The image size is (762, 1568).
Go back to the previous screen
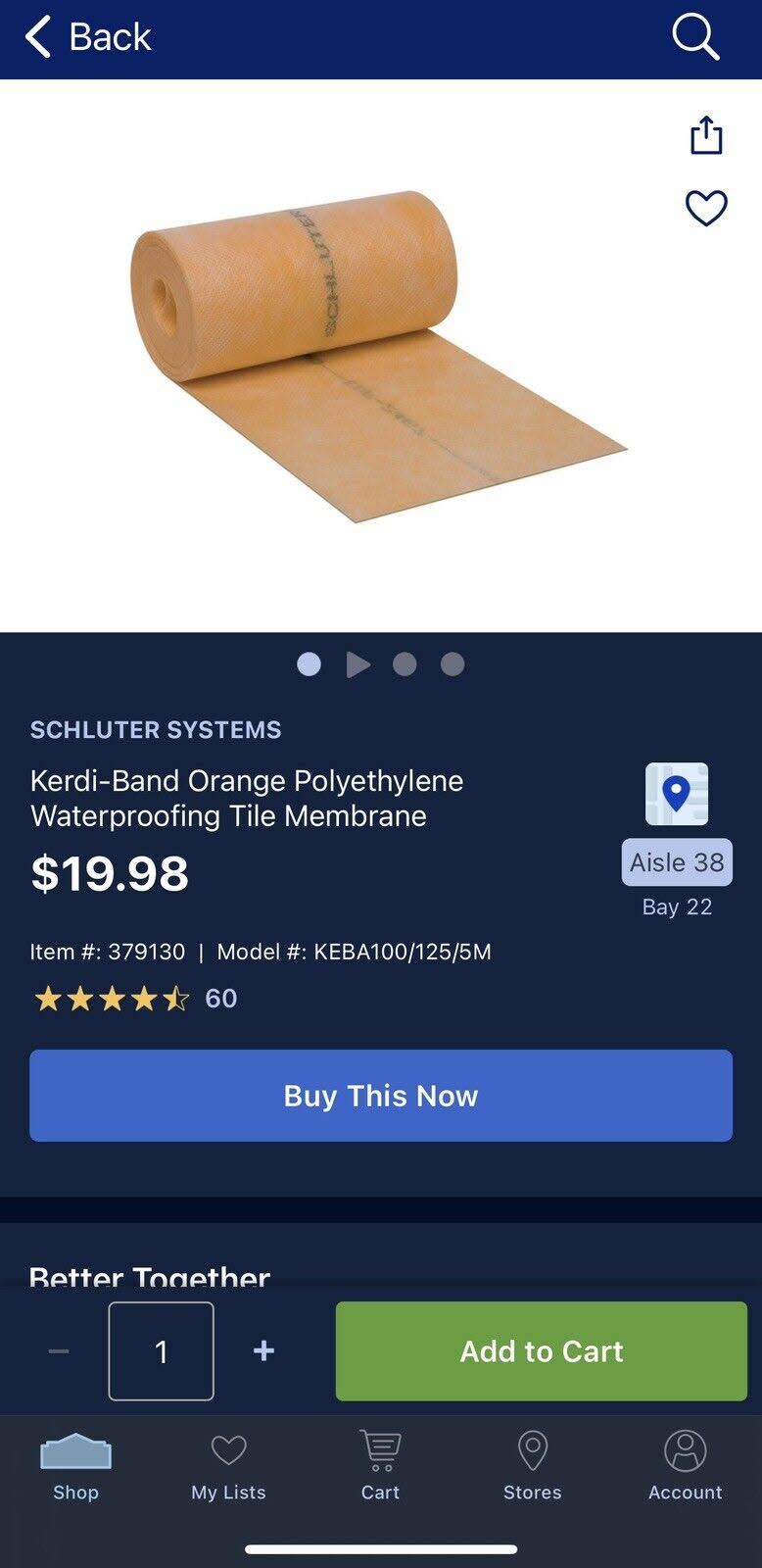88,37
